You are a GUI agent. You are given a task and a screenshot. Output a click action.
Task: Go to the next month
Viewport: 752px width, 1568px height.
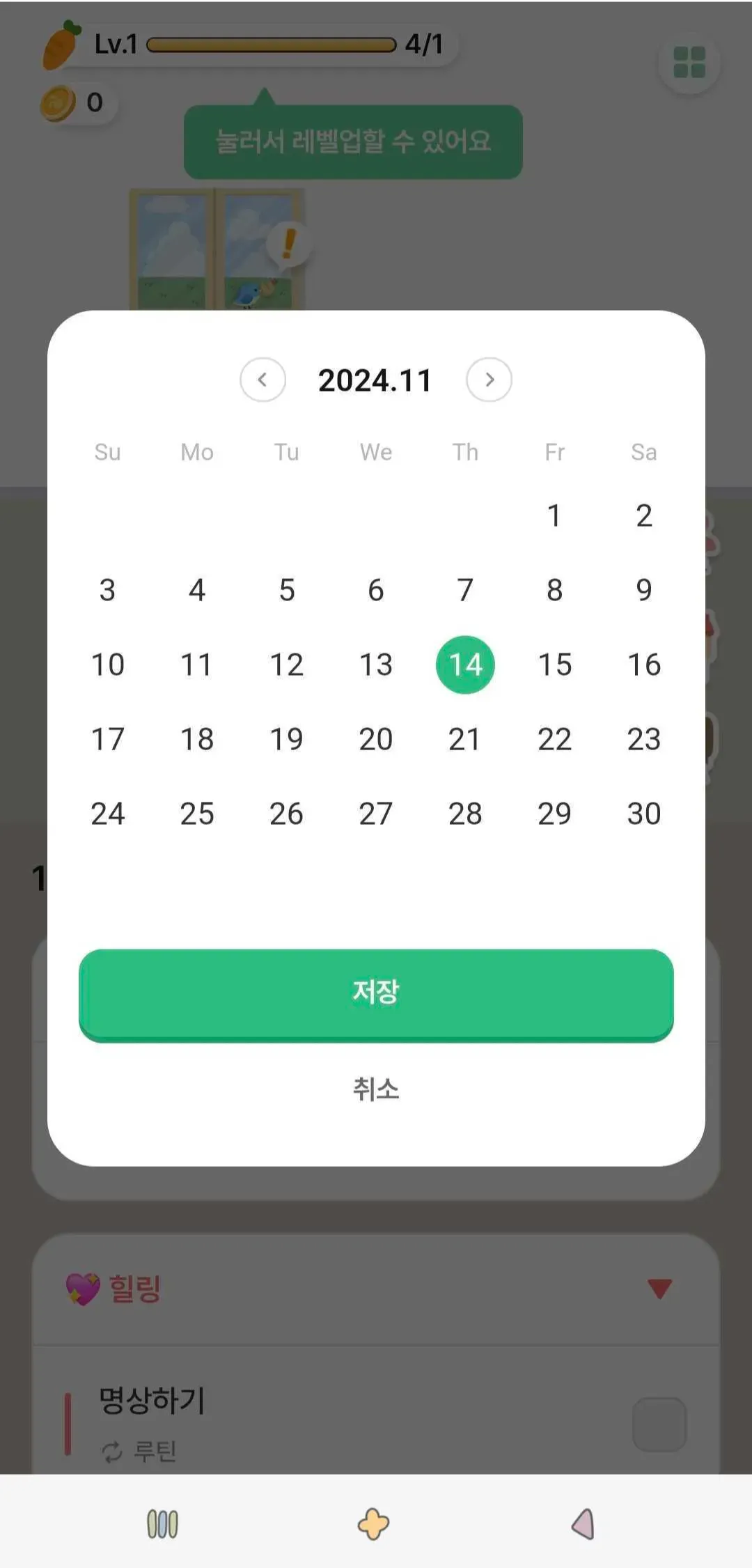click(489, 380)
